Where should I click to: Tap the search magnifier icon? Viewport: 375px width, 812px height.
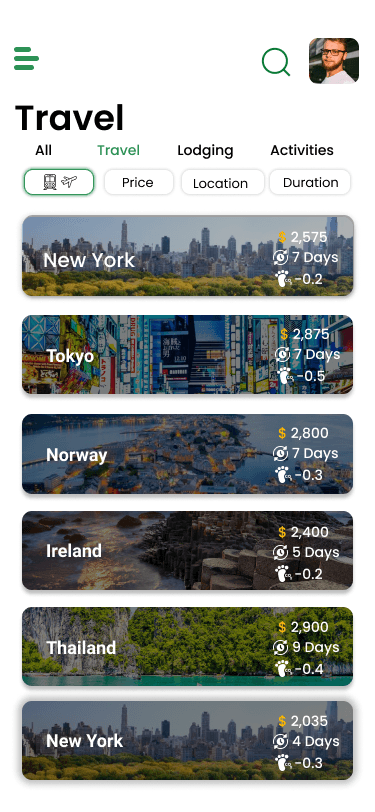point(276,62)
